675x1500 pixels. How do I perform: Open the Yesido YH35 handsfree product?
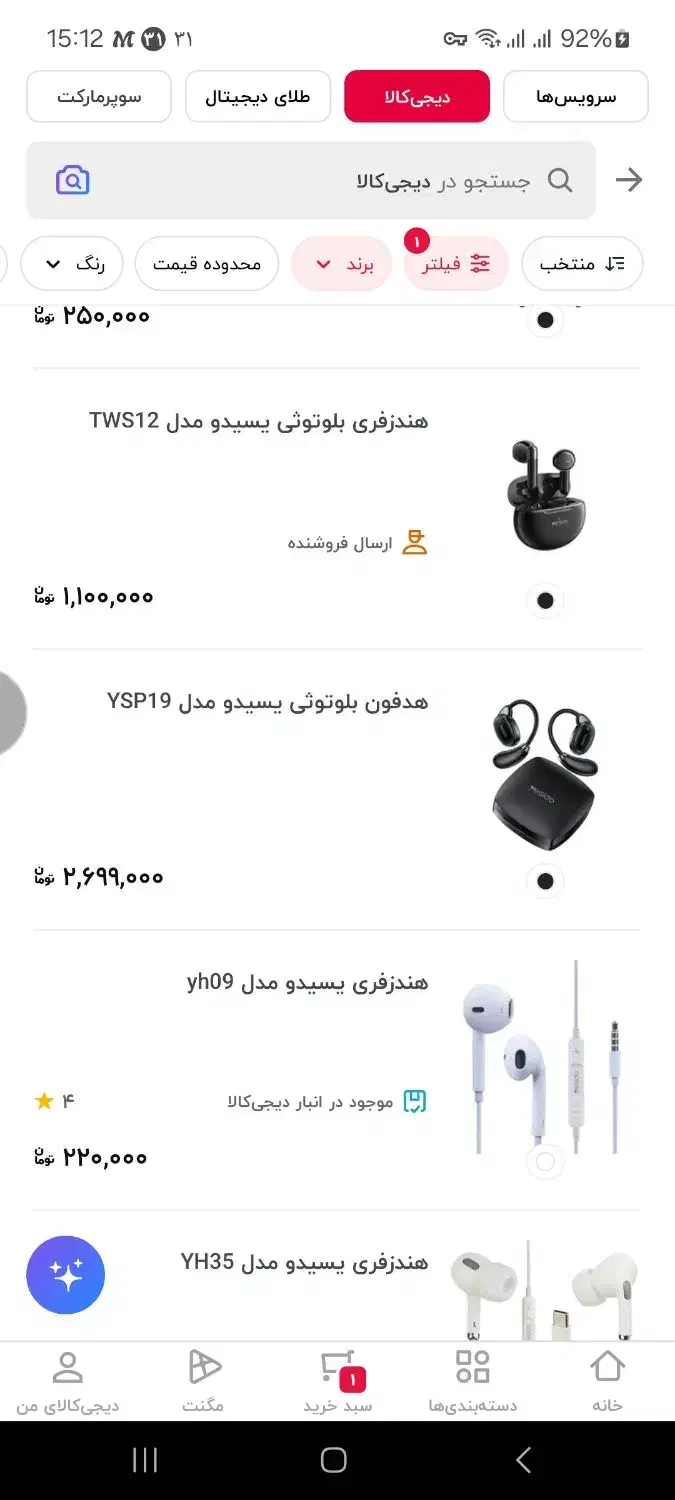pyautogui.click(x=304, y=1263)
